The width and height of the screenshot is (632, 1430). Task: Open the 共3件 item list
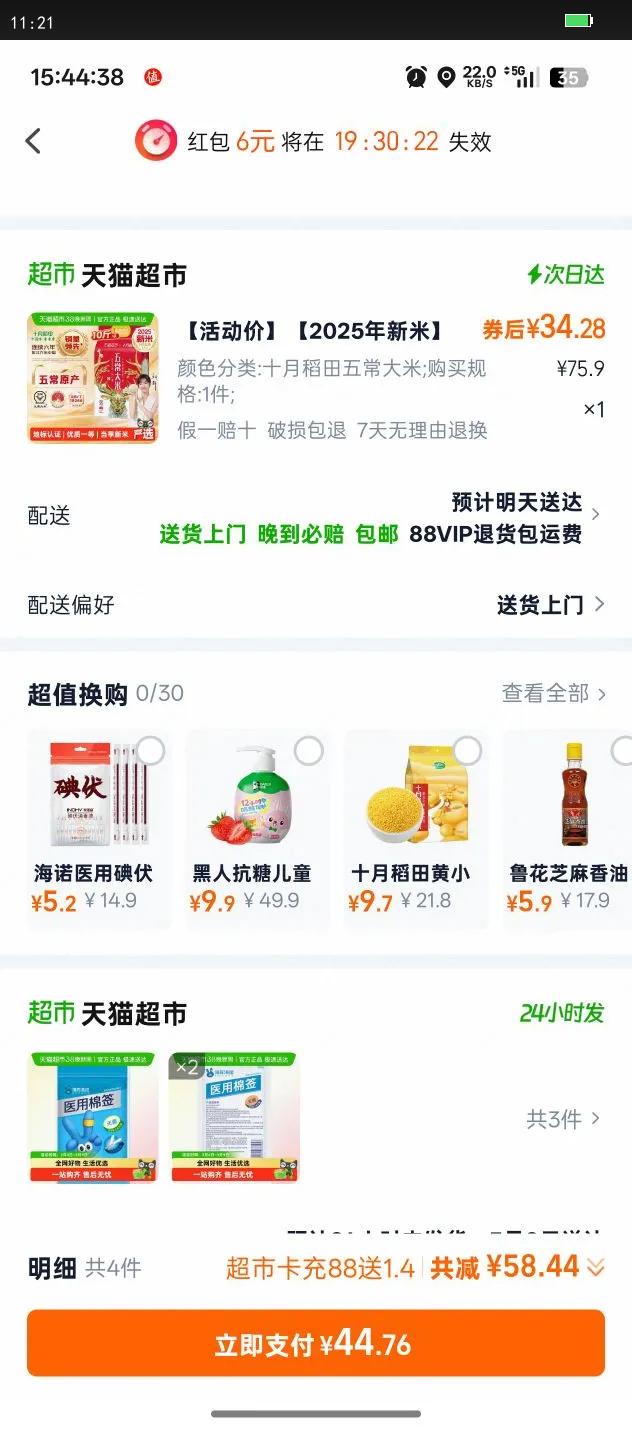point(563,1119)
